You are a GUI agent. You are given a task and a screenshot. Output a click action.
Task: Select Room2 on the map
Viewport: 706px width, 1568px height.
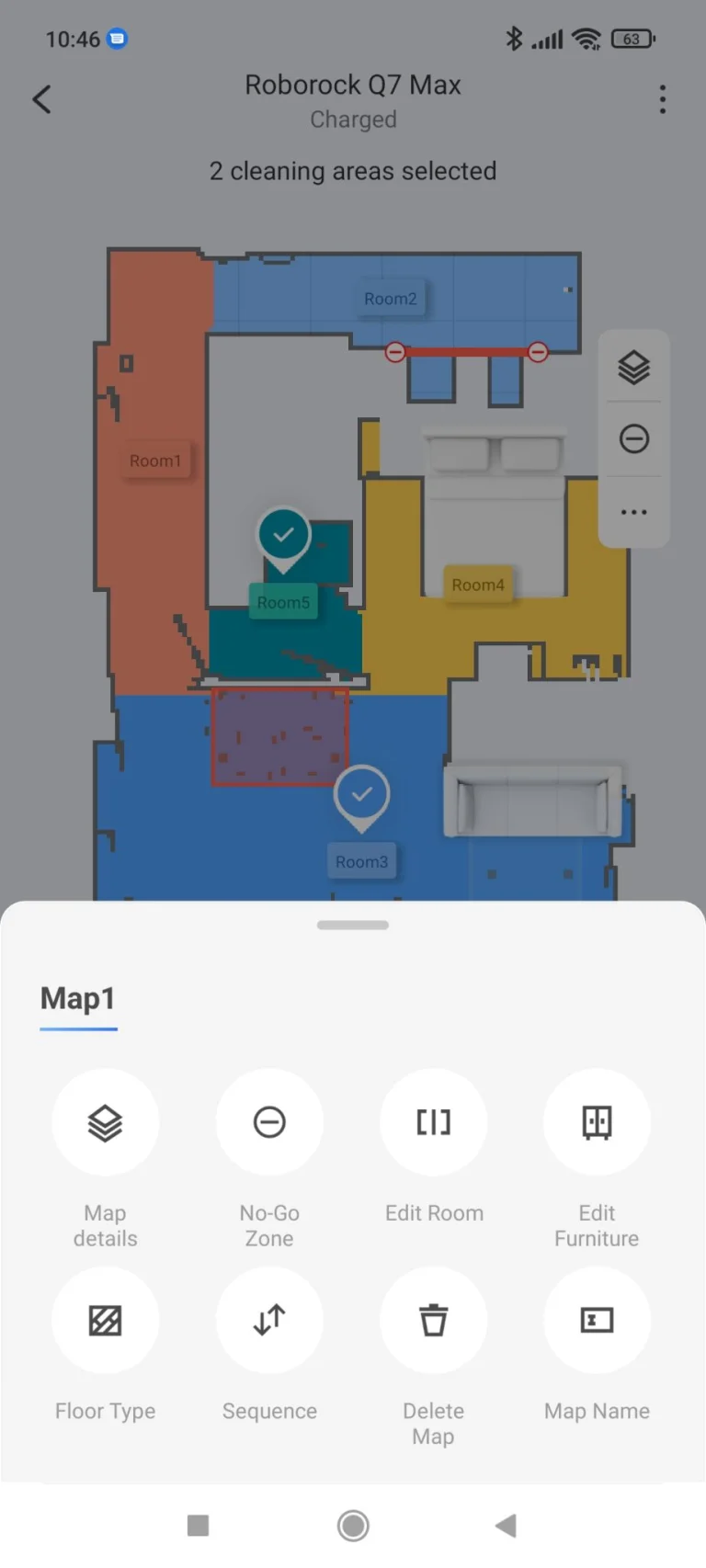391,299
